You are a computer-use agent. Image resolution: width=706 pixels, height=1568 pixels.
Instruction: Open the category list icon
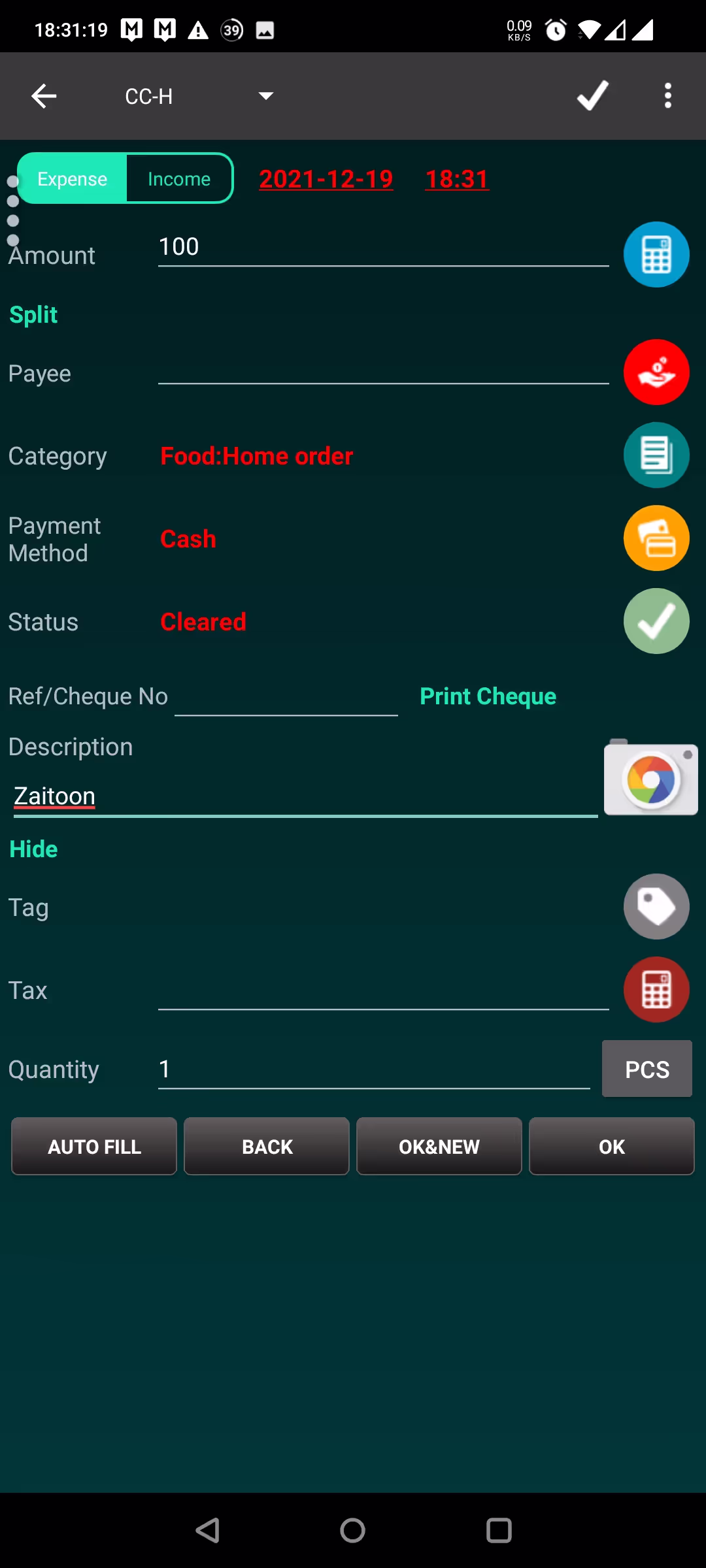656,455
